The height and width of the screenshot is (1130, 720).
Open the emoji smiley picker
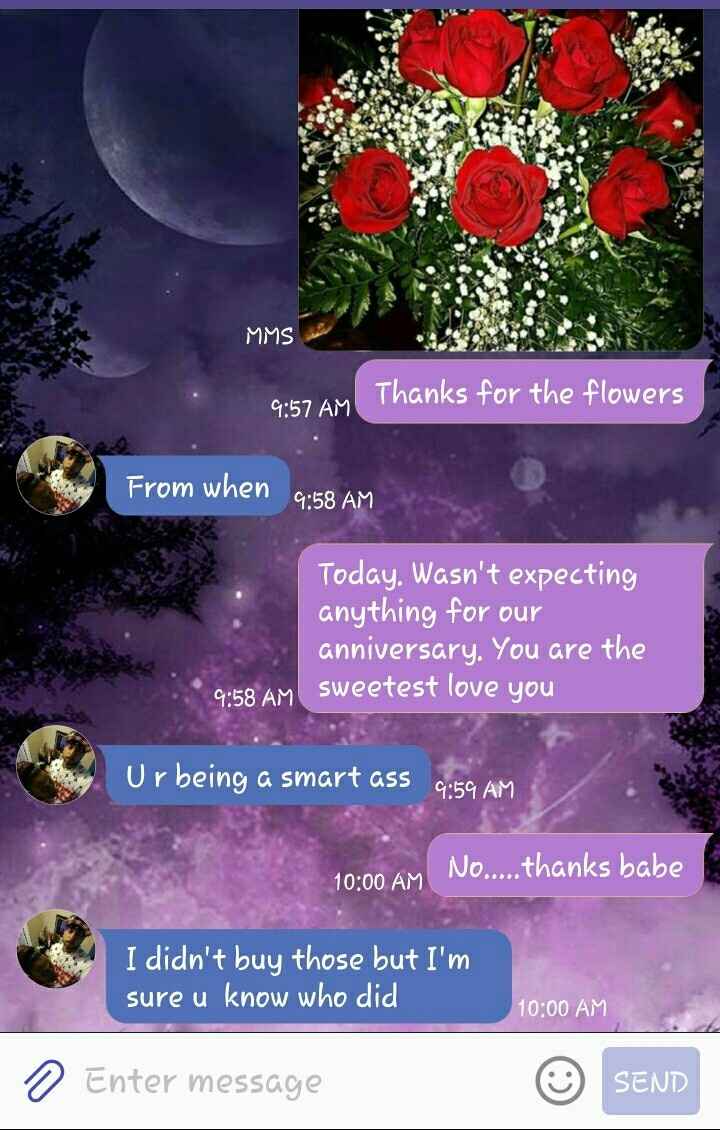point(560,1080)
